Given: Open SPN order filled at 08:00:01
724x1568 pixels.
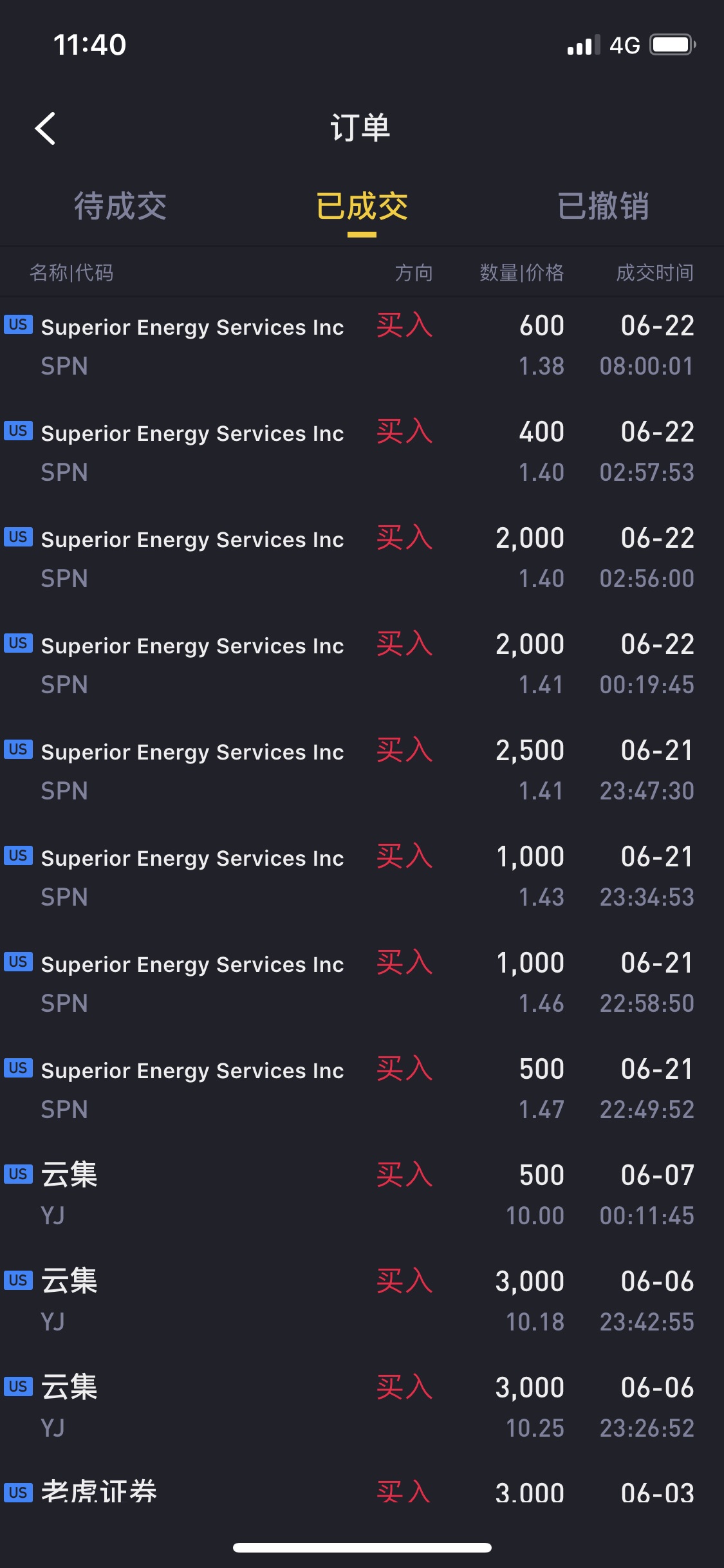Looking at the screenshot, I should click(362, 346).
